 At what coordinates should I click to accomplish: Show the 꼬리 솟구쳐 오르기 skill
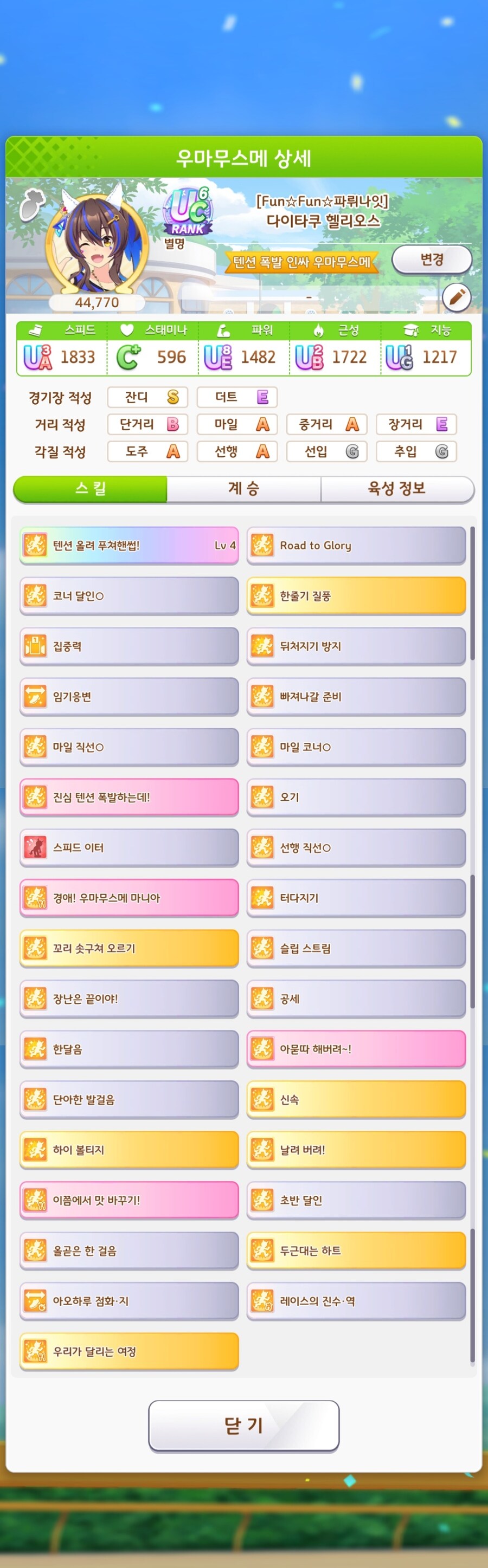[x=129, y=948]
